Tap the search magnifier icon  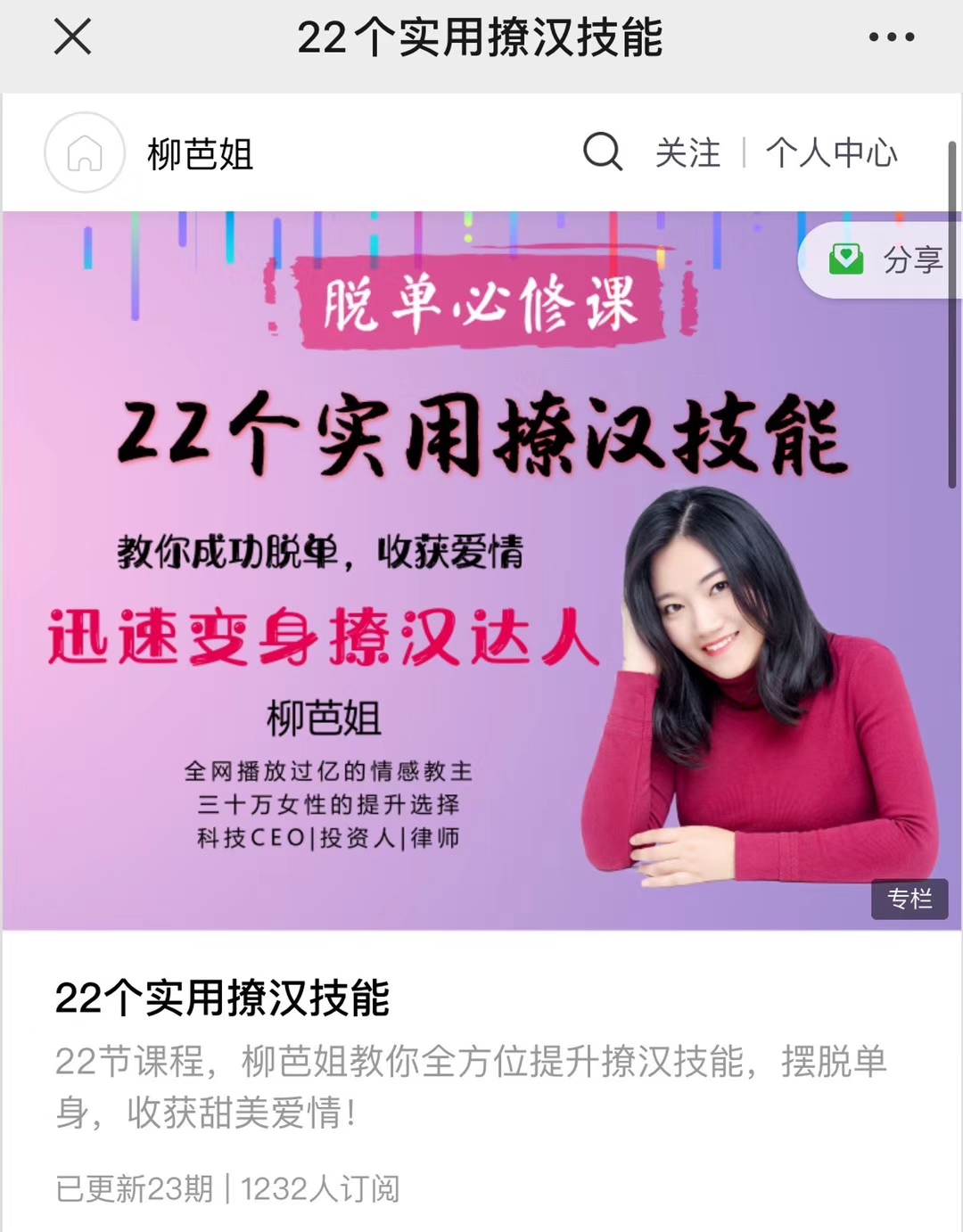pos(603,152)
